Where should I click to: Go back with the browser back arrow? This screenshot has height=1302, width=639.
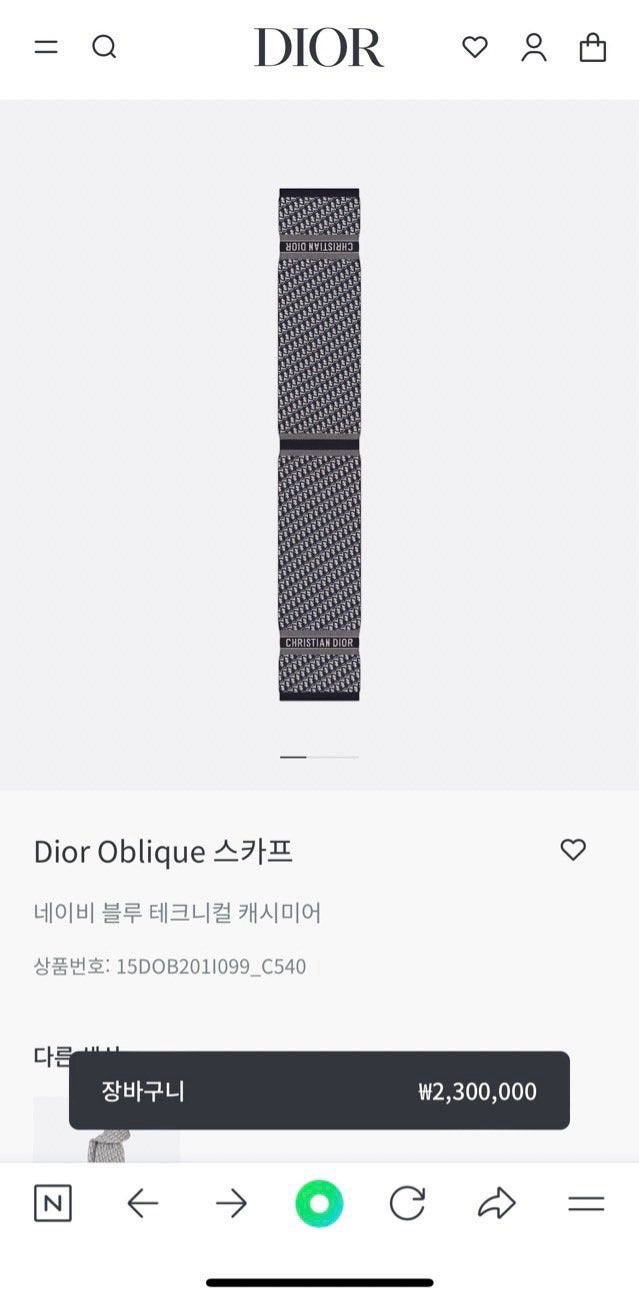tap(143, 1203)
